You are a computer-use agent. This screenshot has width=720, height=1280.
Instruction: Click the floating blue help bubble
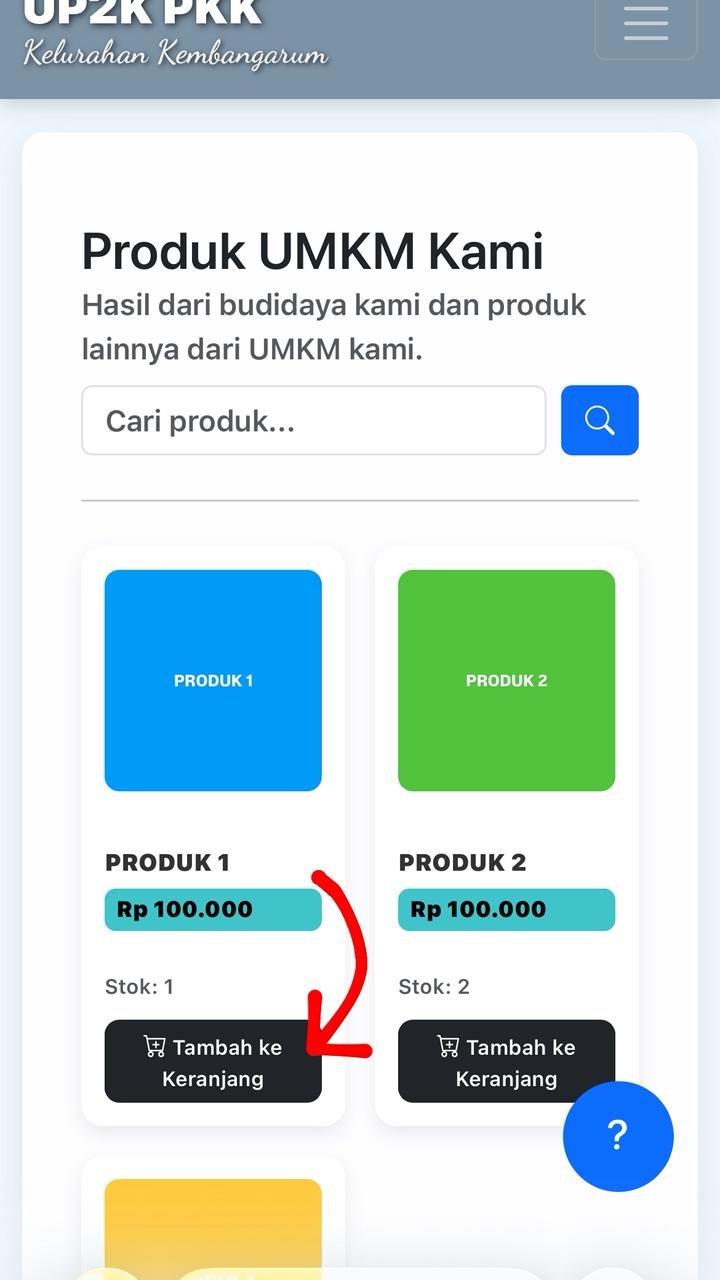(x=618, y=1137)
